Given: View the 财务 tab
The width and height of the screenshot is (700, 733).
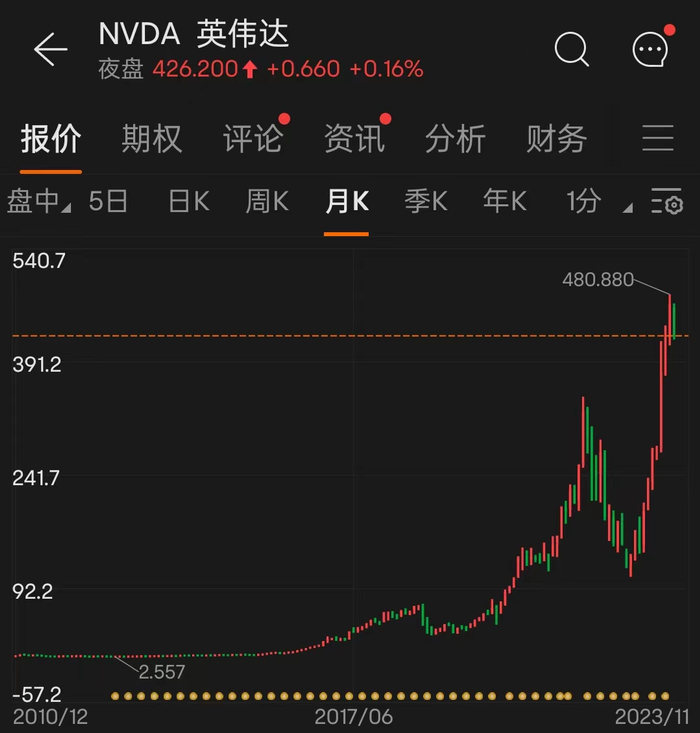Looking at the screenshot, I should (x=556, y=139).
